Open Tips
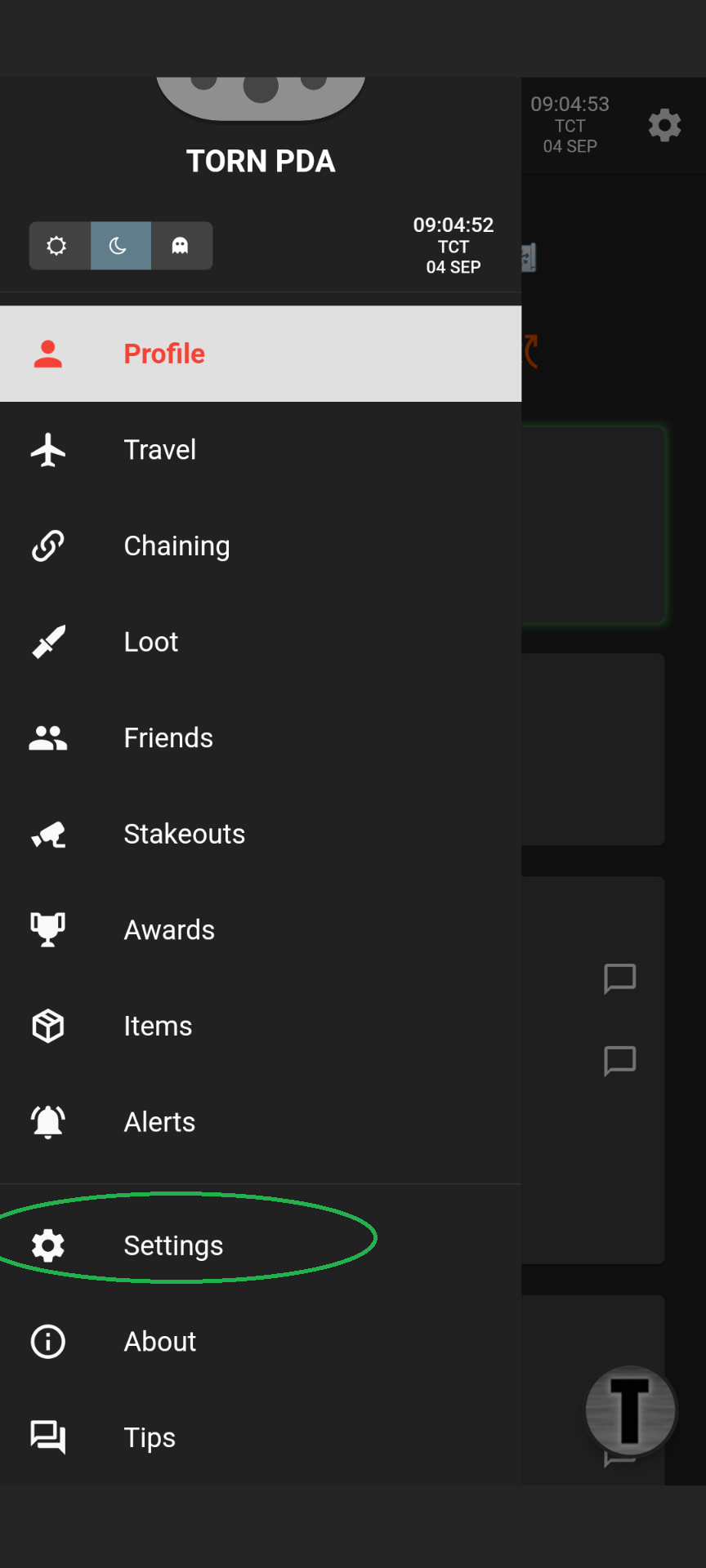The image size is (706, 1568). (261, 1437)
